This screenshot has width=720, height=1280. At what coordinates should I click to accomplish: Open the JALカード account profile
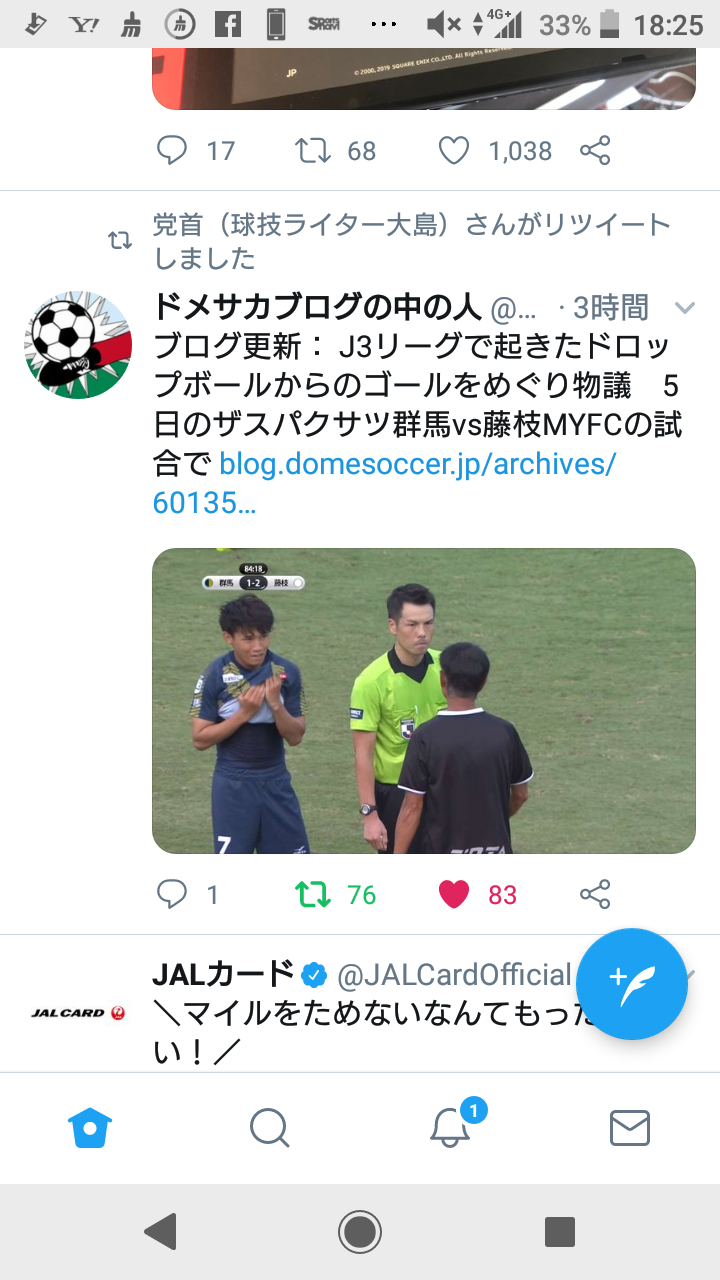(78, 1012)
